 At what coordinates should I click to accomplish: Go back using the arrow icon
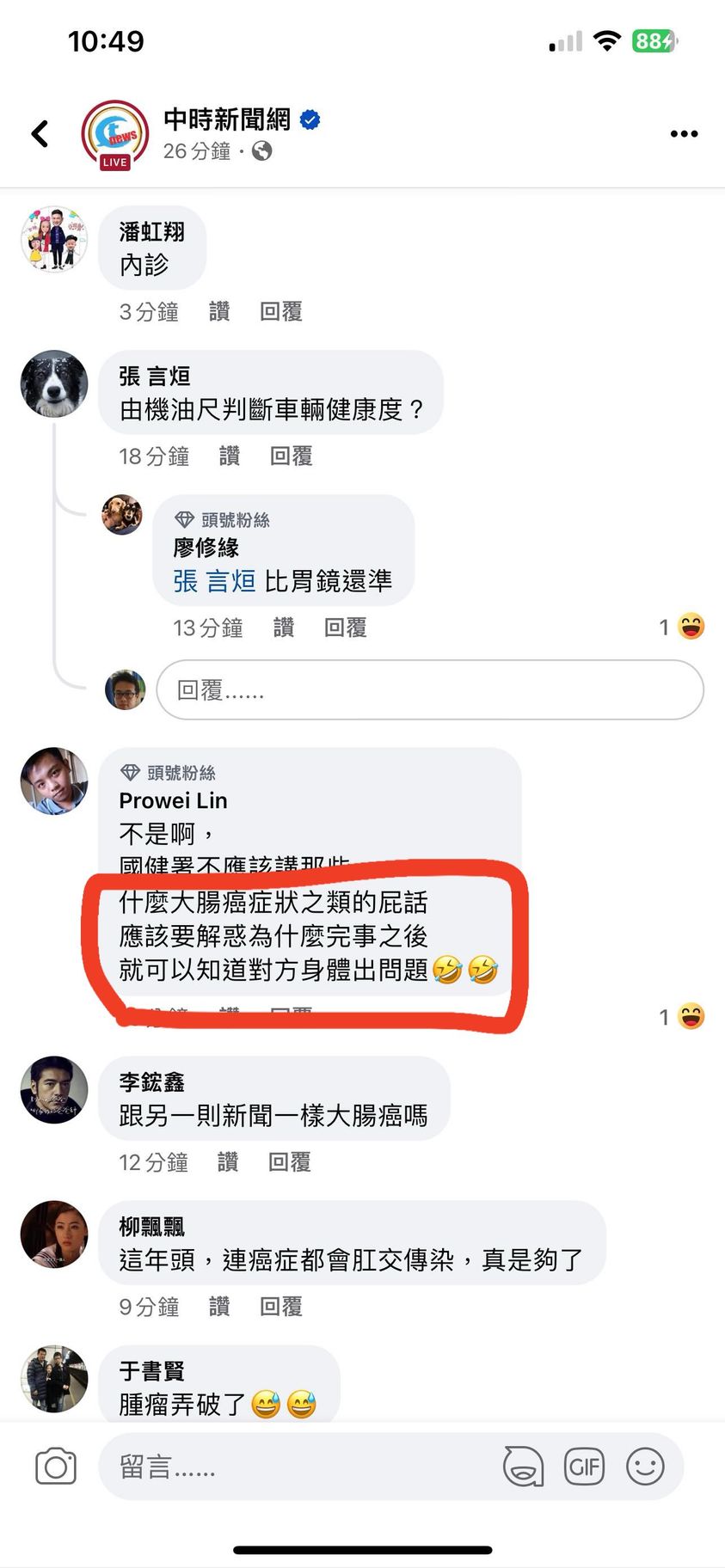[x=40, y=133]
